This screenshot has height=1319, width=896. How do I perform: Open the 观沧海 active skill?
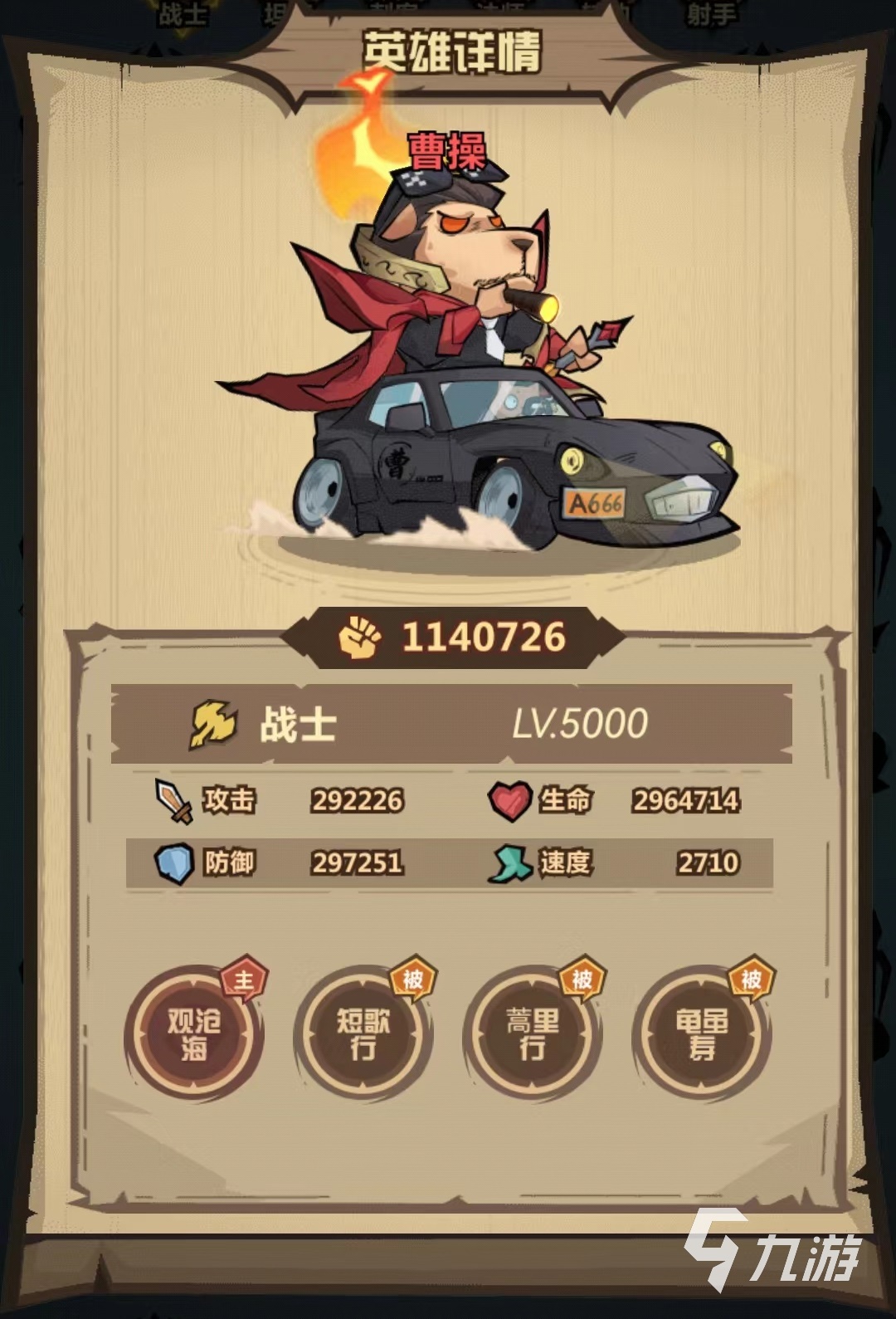[x=194, y=1034]
